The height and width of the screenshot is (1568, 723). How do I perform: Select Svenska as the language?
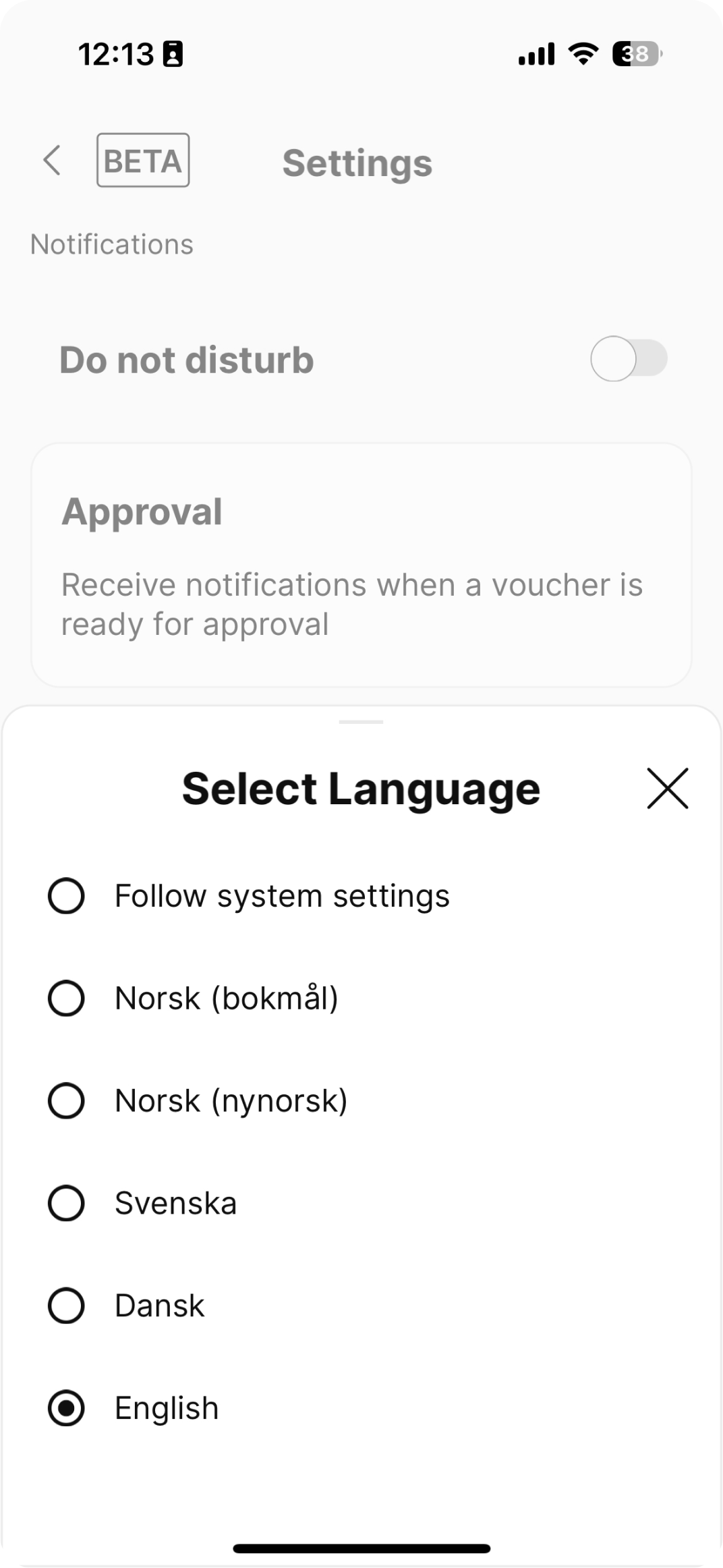(361, 1203)
